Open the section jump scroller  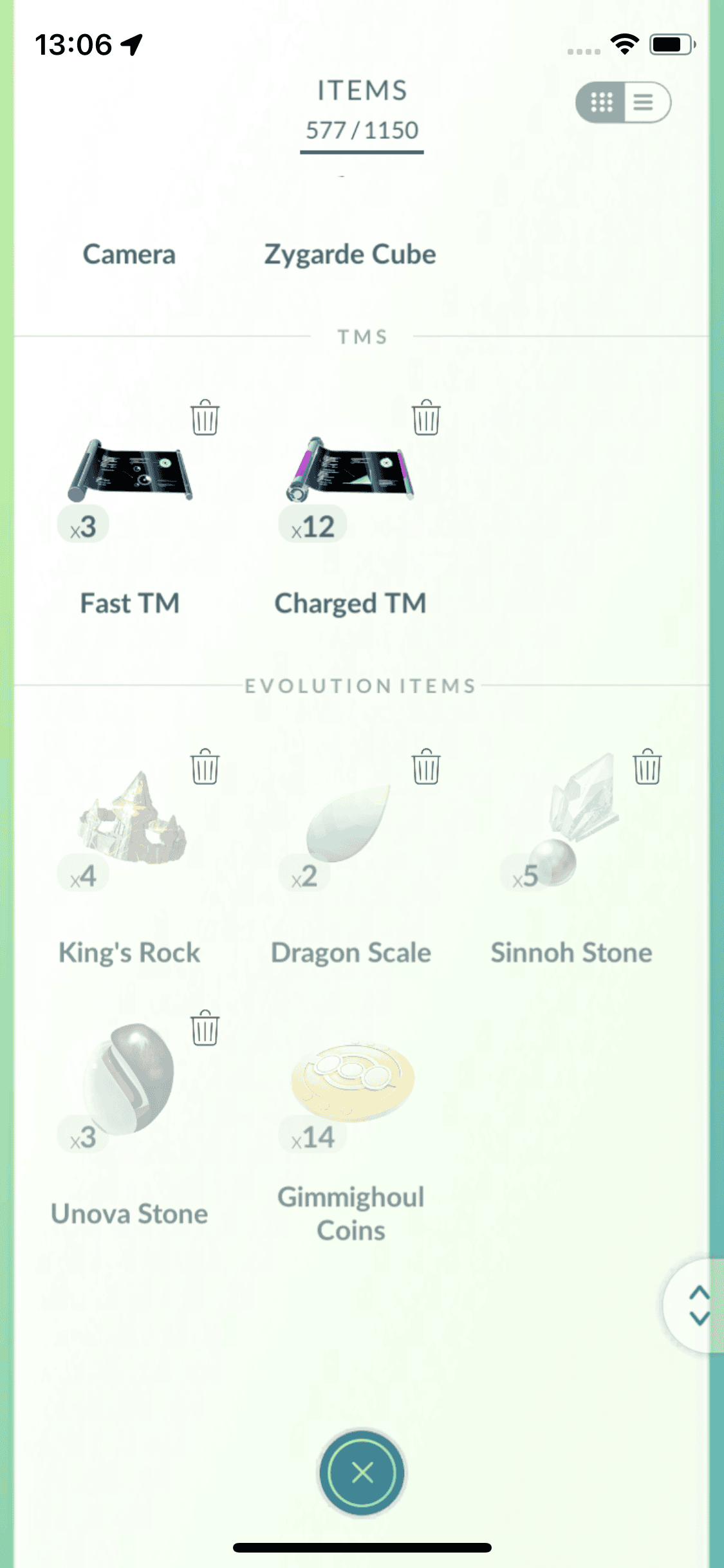tap(698, 1305)
